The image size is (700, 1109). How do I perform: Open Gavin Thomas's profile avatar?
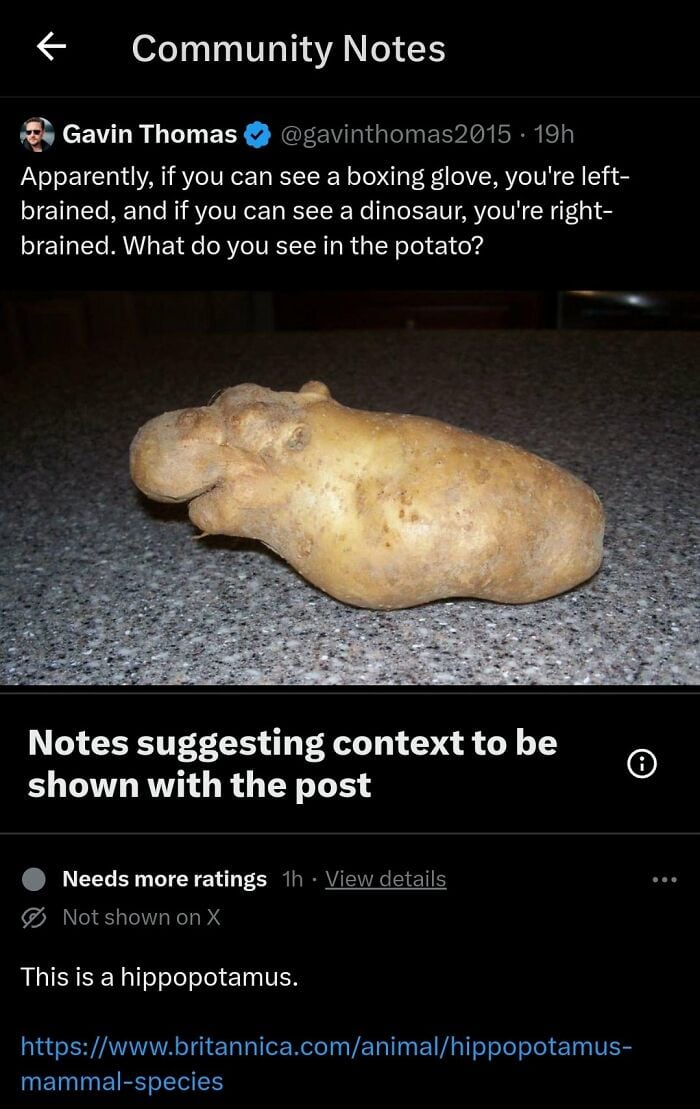click(x=36, y=133)
